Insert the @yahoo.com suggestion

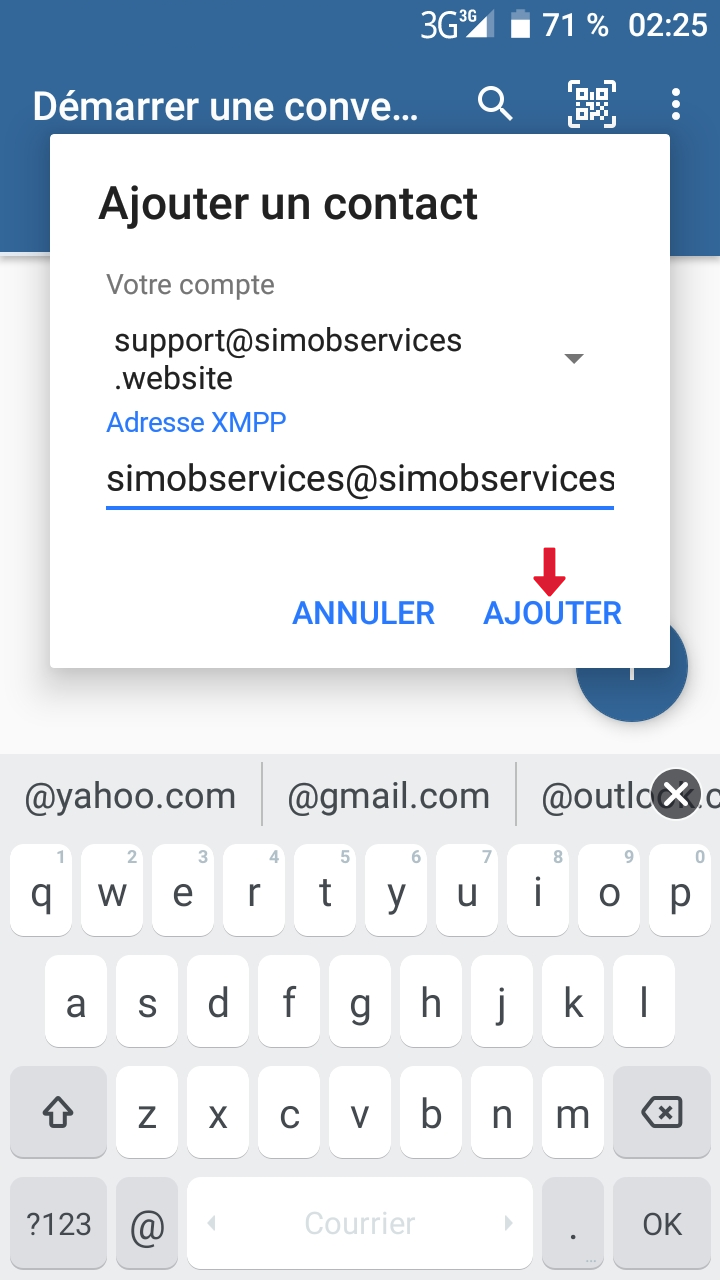click(130, 797)
